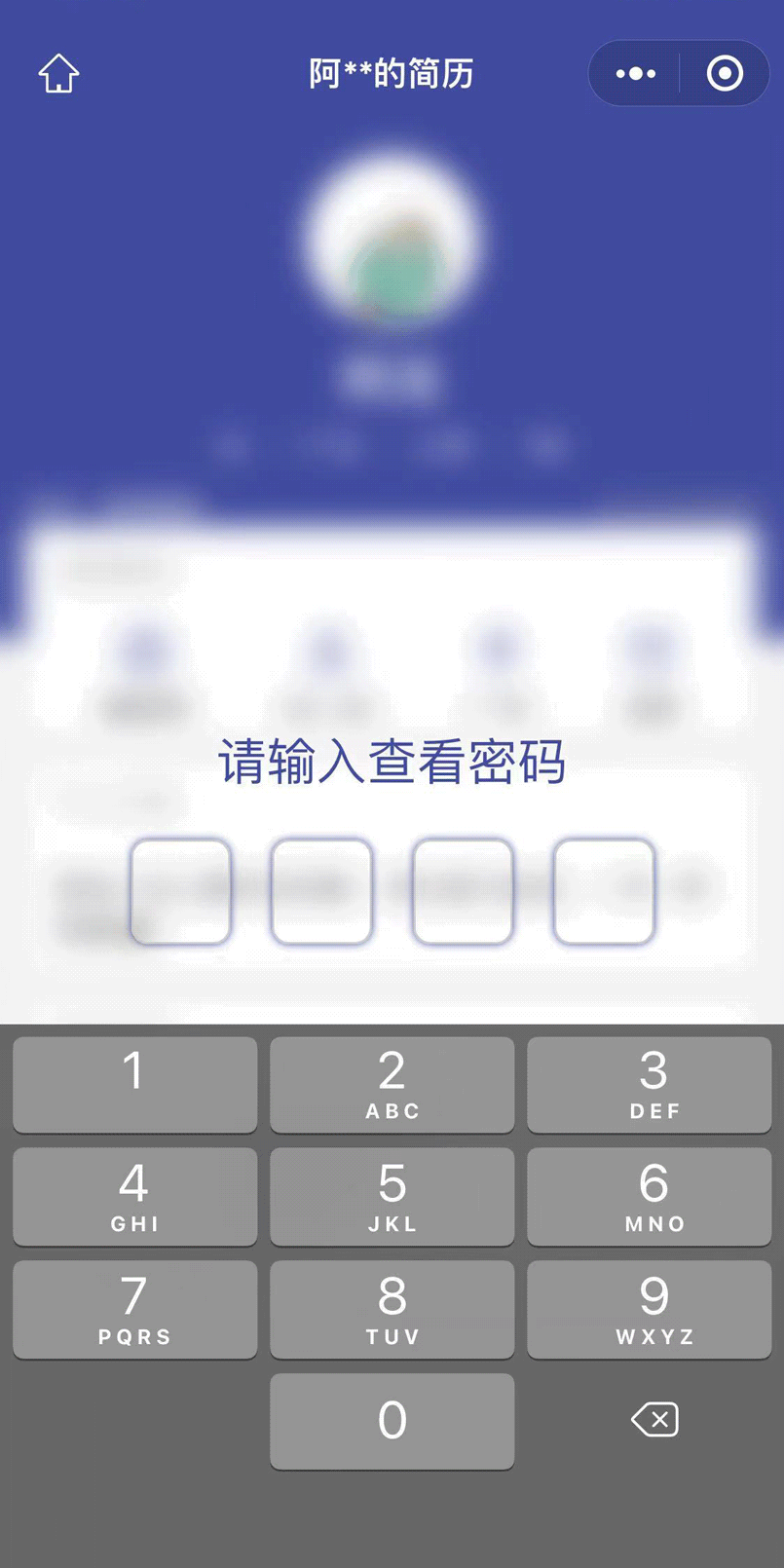Screen dimensions: 784x1568
Task: Enter digit 1 on the keypad
Action: pos(134,1084)
